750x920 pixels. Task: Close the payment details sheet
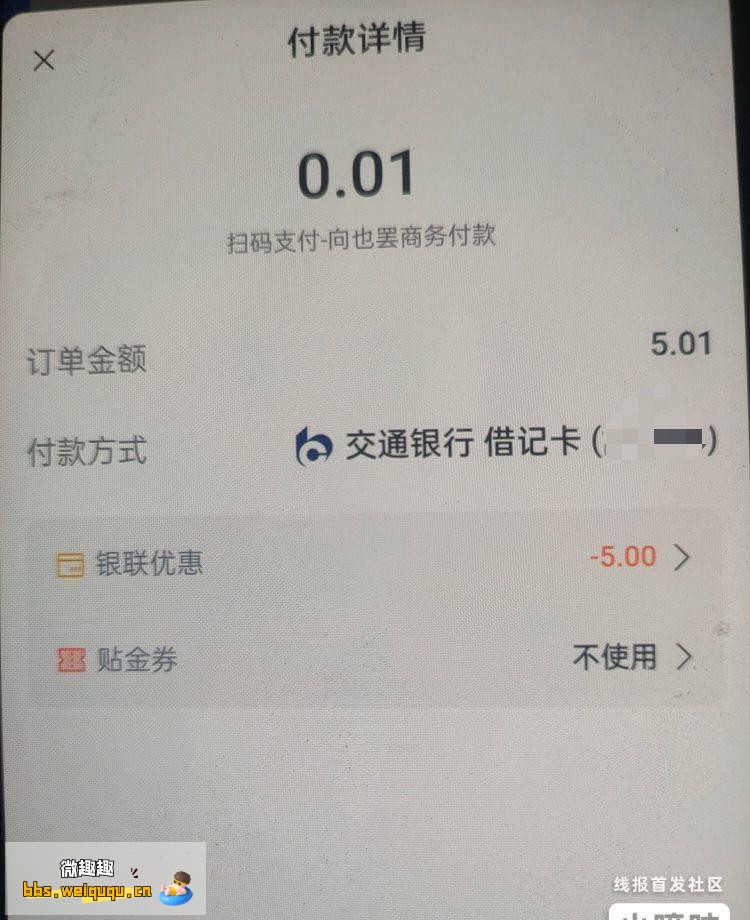tap(44, 61)
